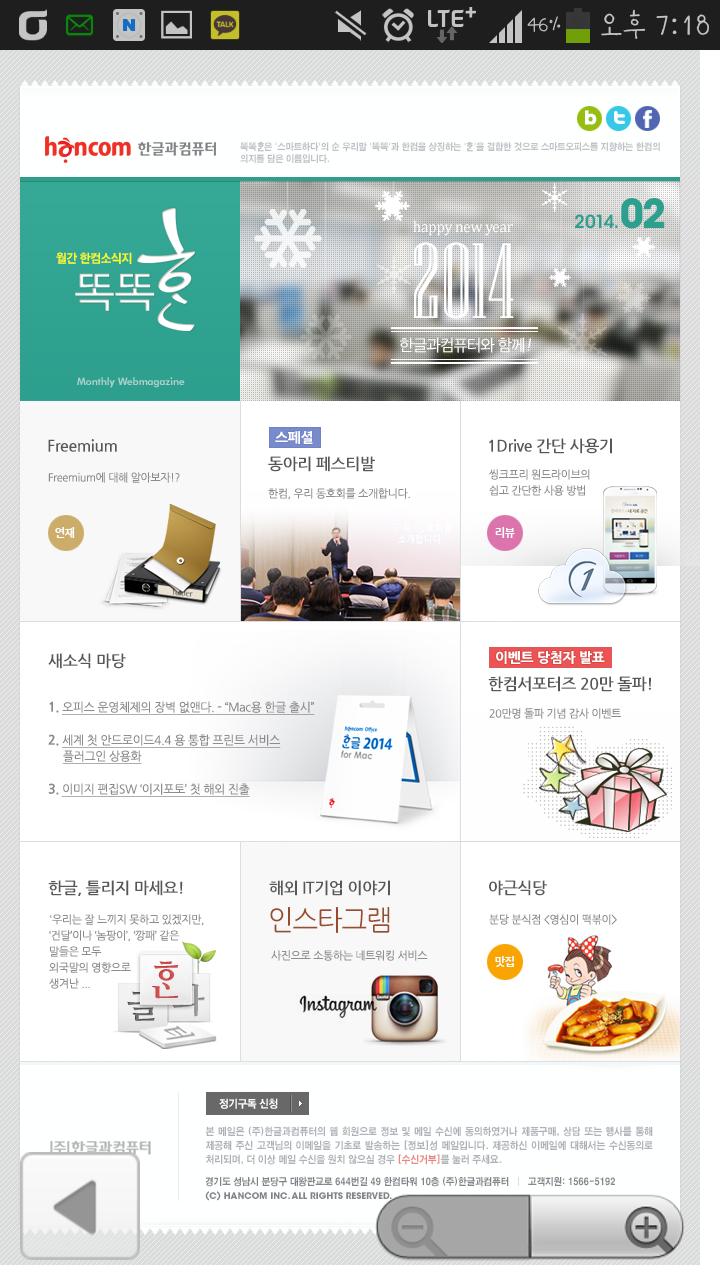Open the 똑똑훈 webmagazine banner
The image size is (720, 1280).
pos(130,291)
